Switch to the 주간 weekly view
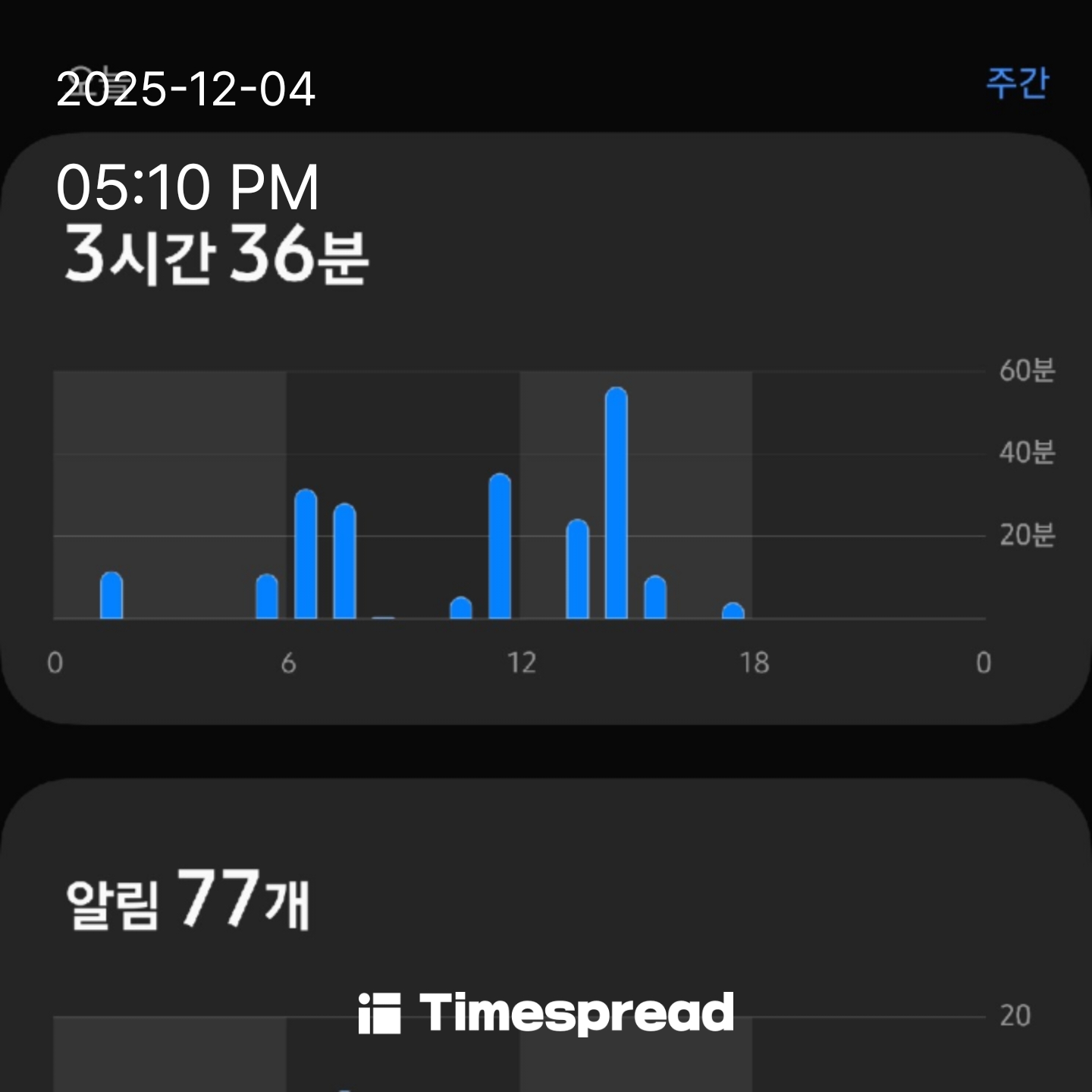The height and width of the screenshot is (1092, 1092). [1017, 83]
